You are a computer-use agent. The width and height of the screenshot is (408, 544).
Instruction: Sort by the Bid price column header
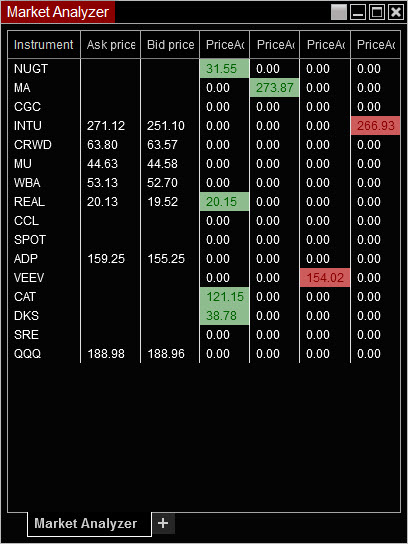(170, 45)
